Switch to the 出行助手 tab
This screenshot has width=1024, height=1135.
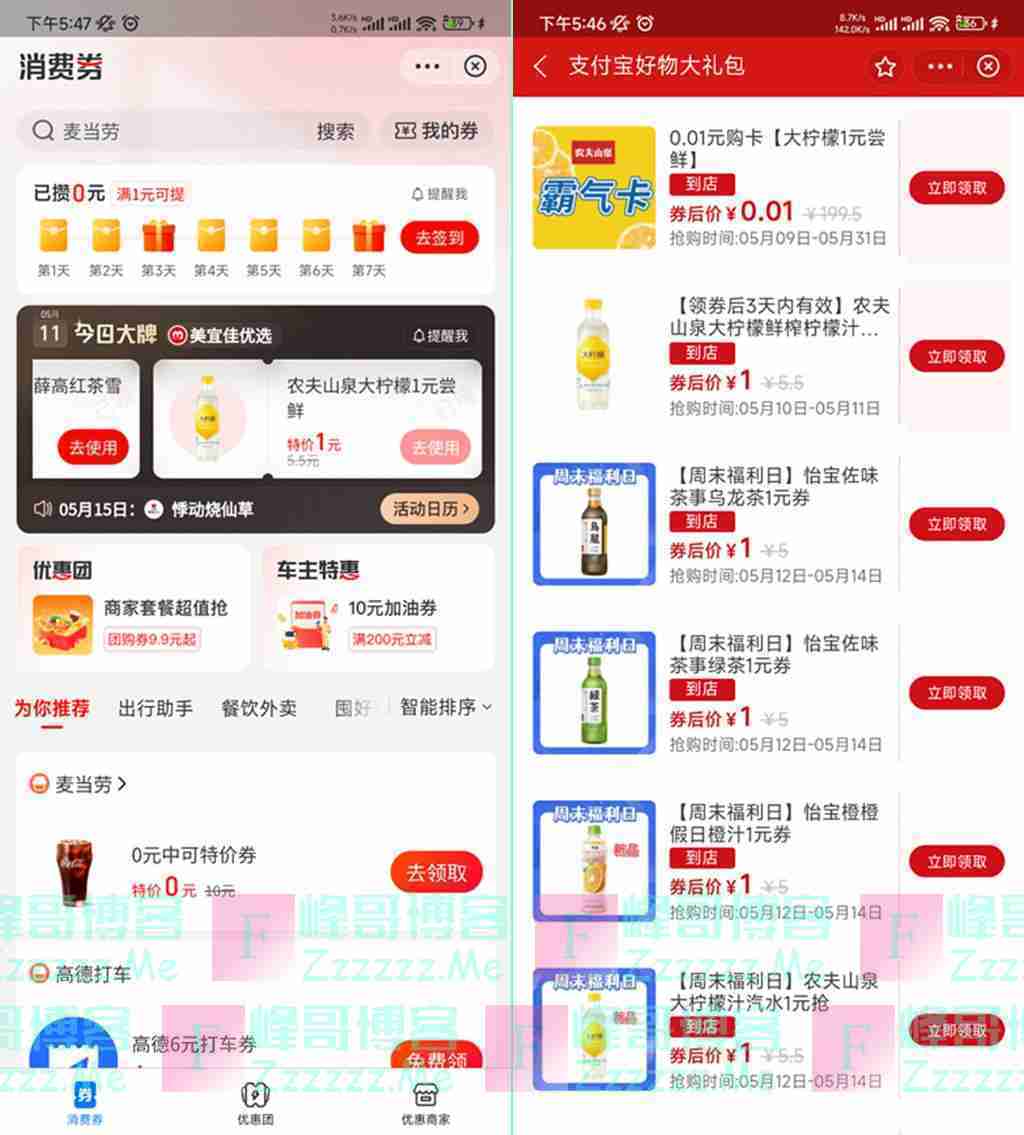(x=155, y=708)
